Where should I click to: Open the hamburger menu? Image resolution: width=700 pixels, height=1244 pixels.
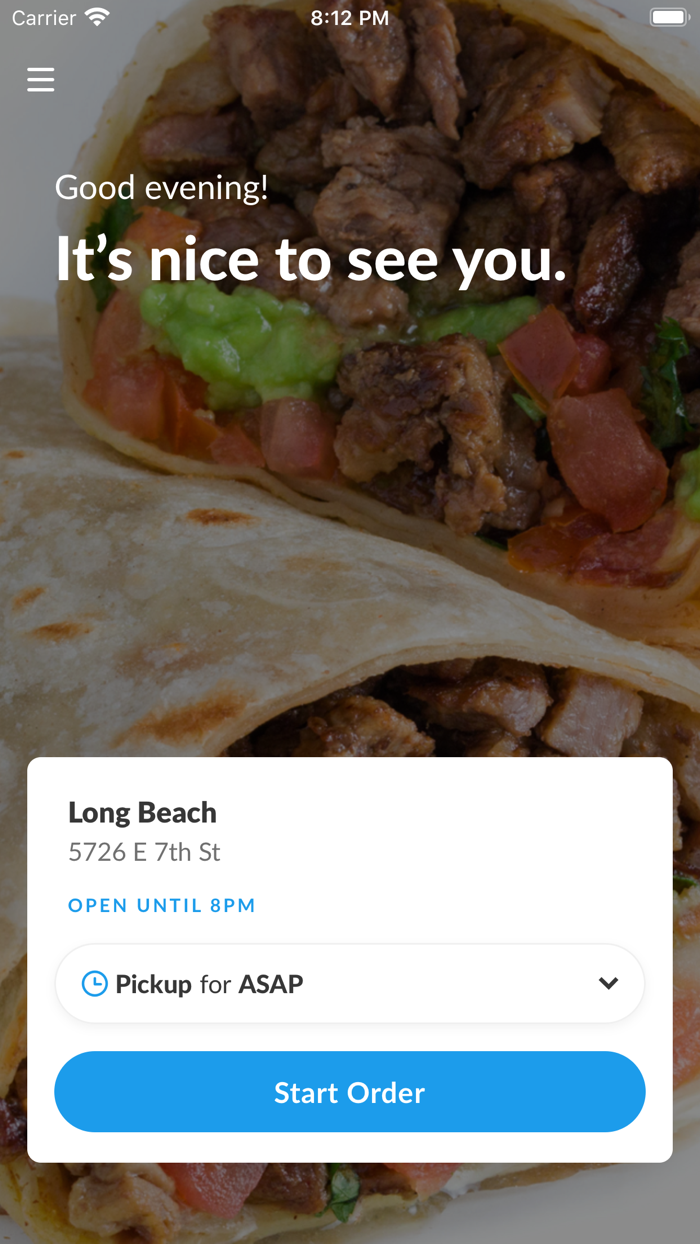pyautogui.click(x=41, y=79)
